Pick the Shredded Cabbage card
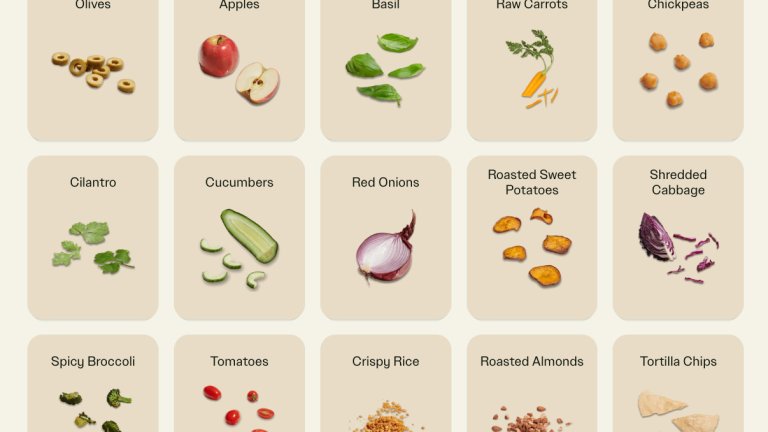This screenshot has height=432, width=768. [678, 238]
